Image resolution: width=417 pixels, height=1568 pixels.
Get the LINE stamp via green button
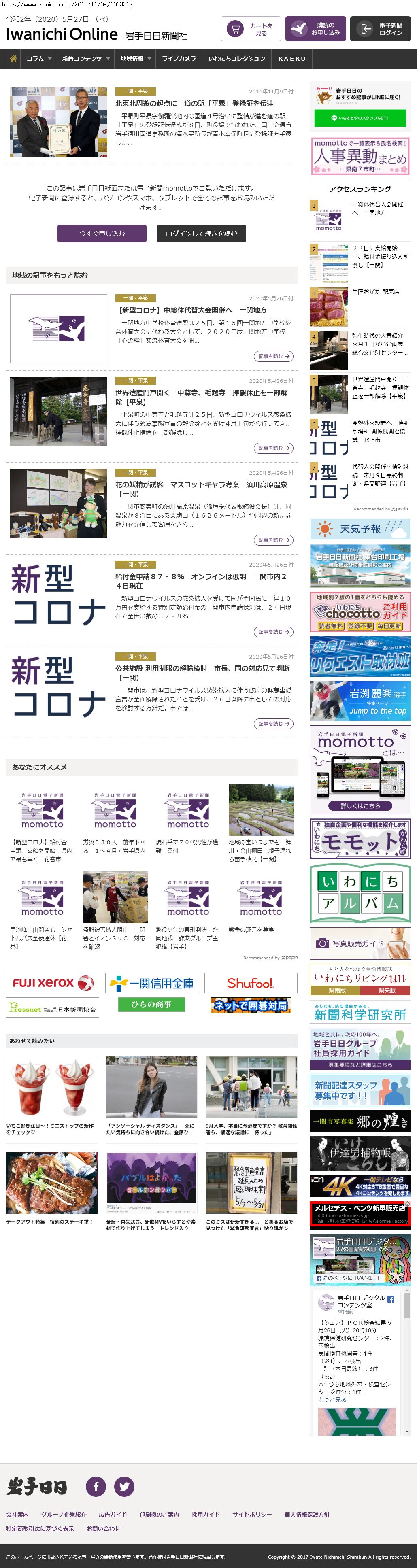pyautogui.click(x=360, y=118)
